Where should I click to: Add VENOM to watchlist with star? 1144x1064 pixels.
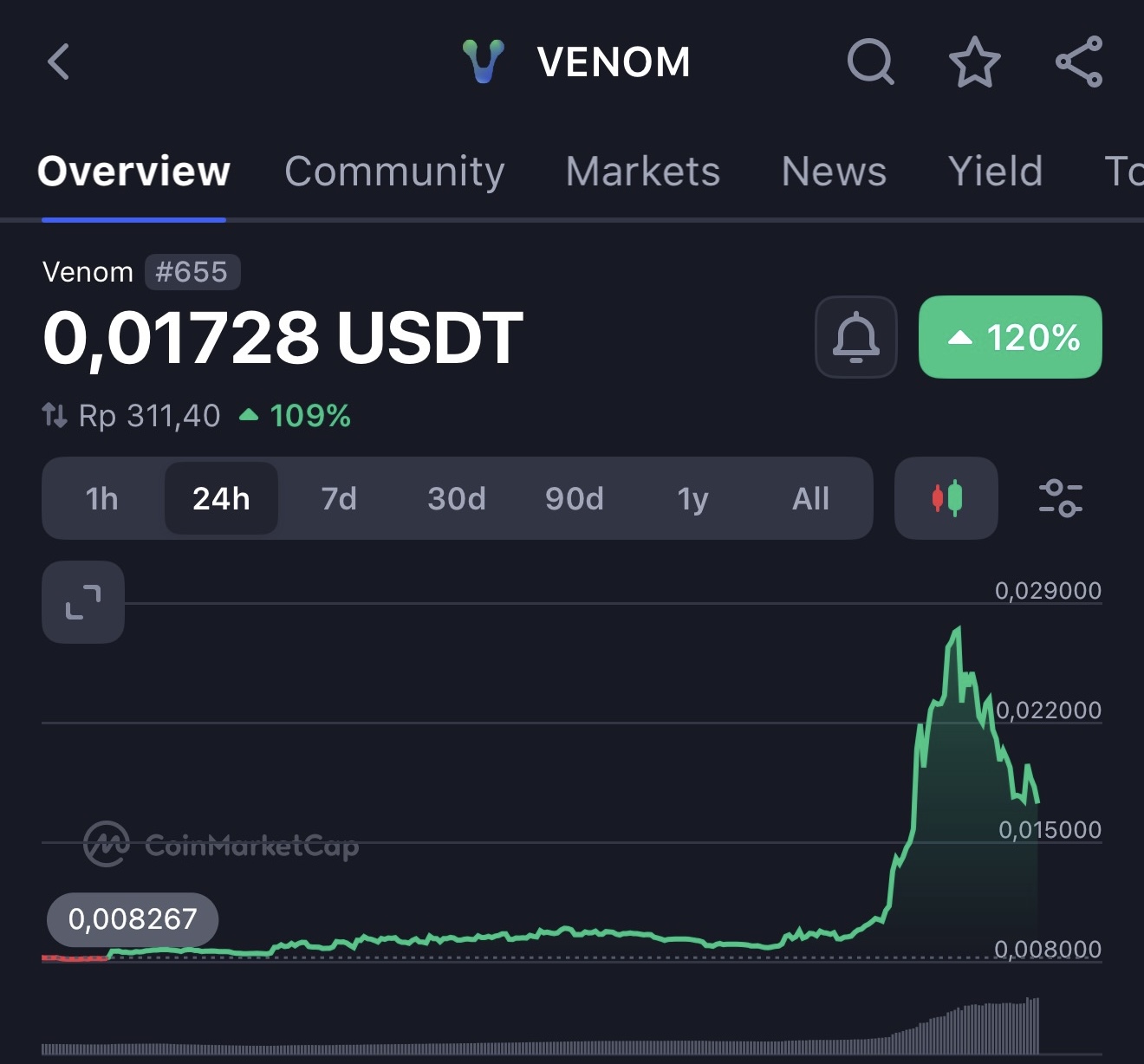tap(974, 62)
